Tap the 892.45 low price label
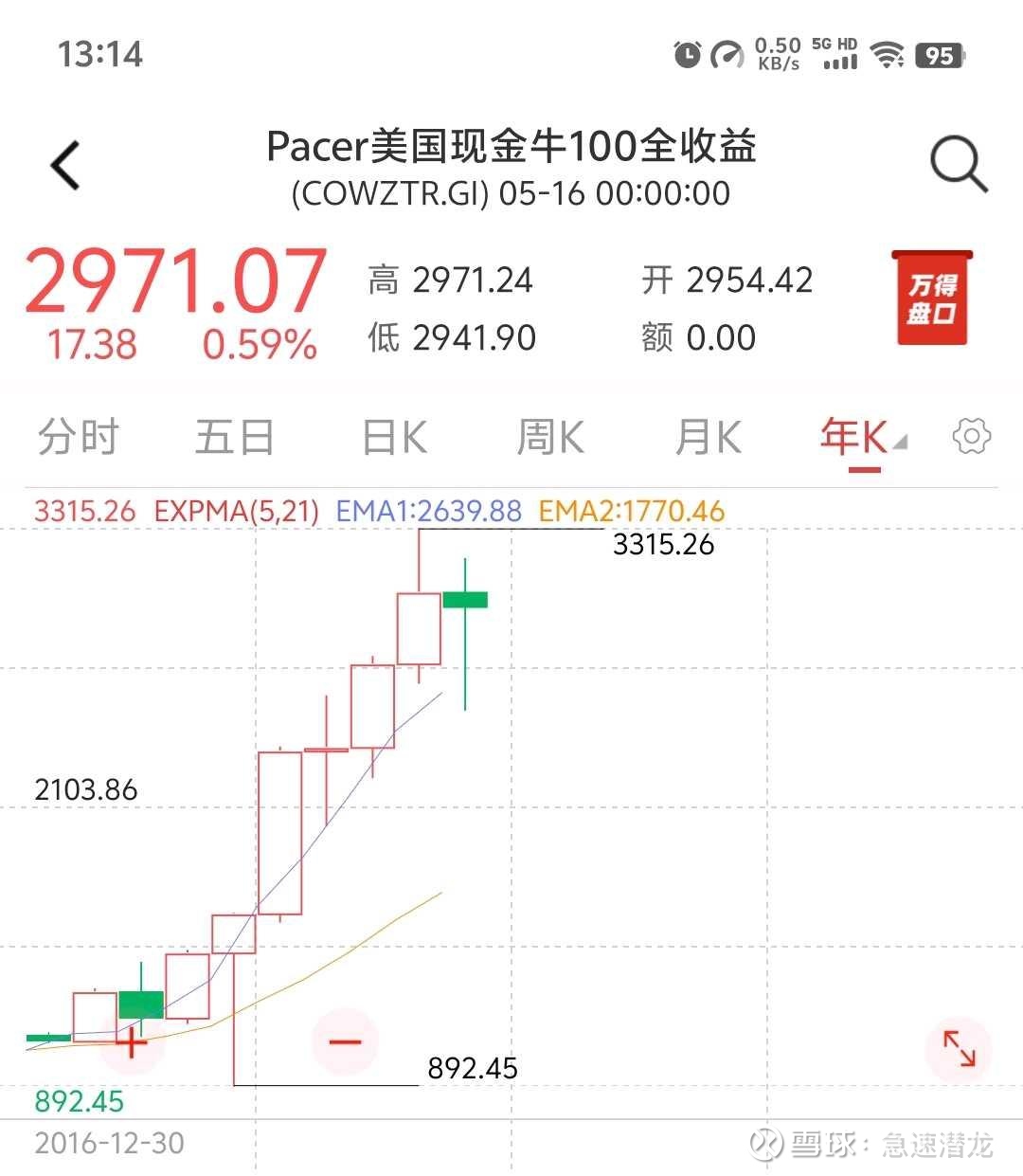This screenshot has width=1023, height=1176. coord(471,1068)
